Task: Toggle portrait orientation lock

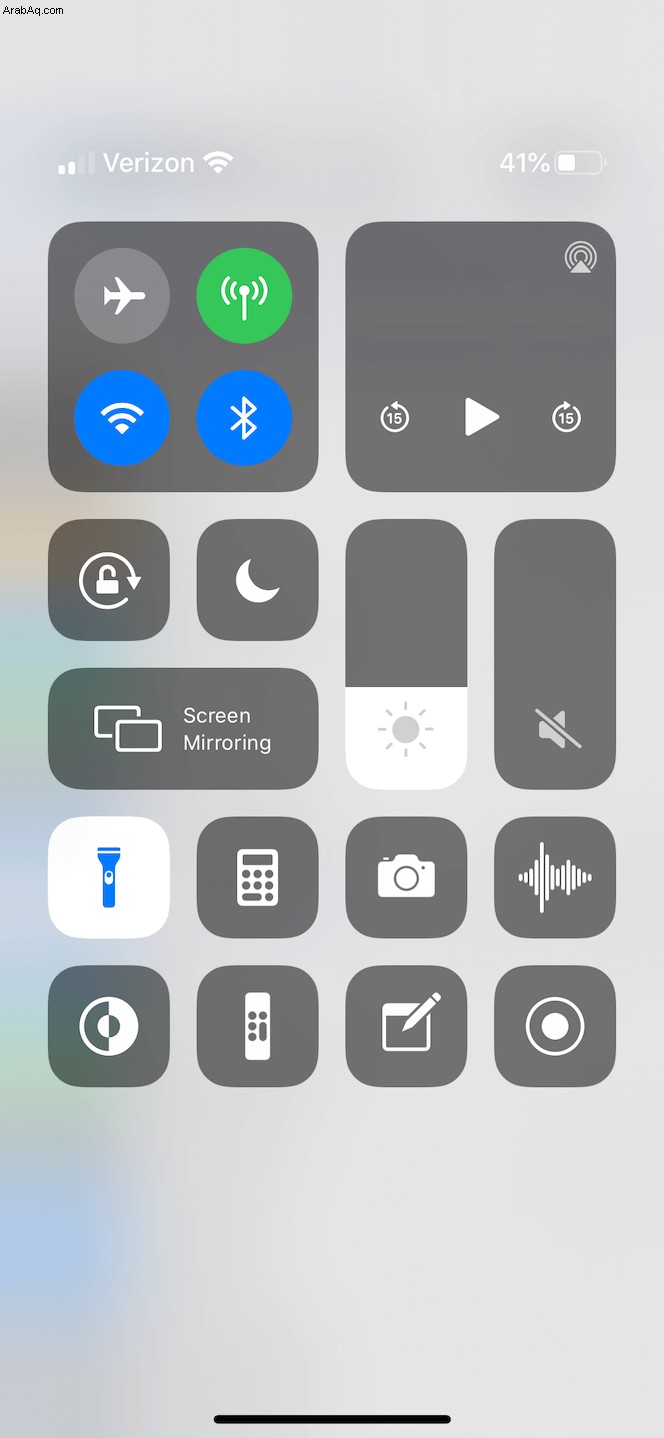Action: coord(109,580)
